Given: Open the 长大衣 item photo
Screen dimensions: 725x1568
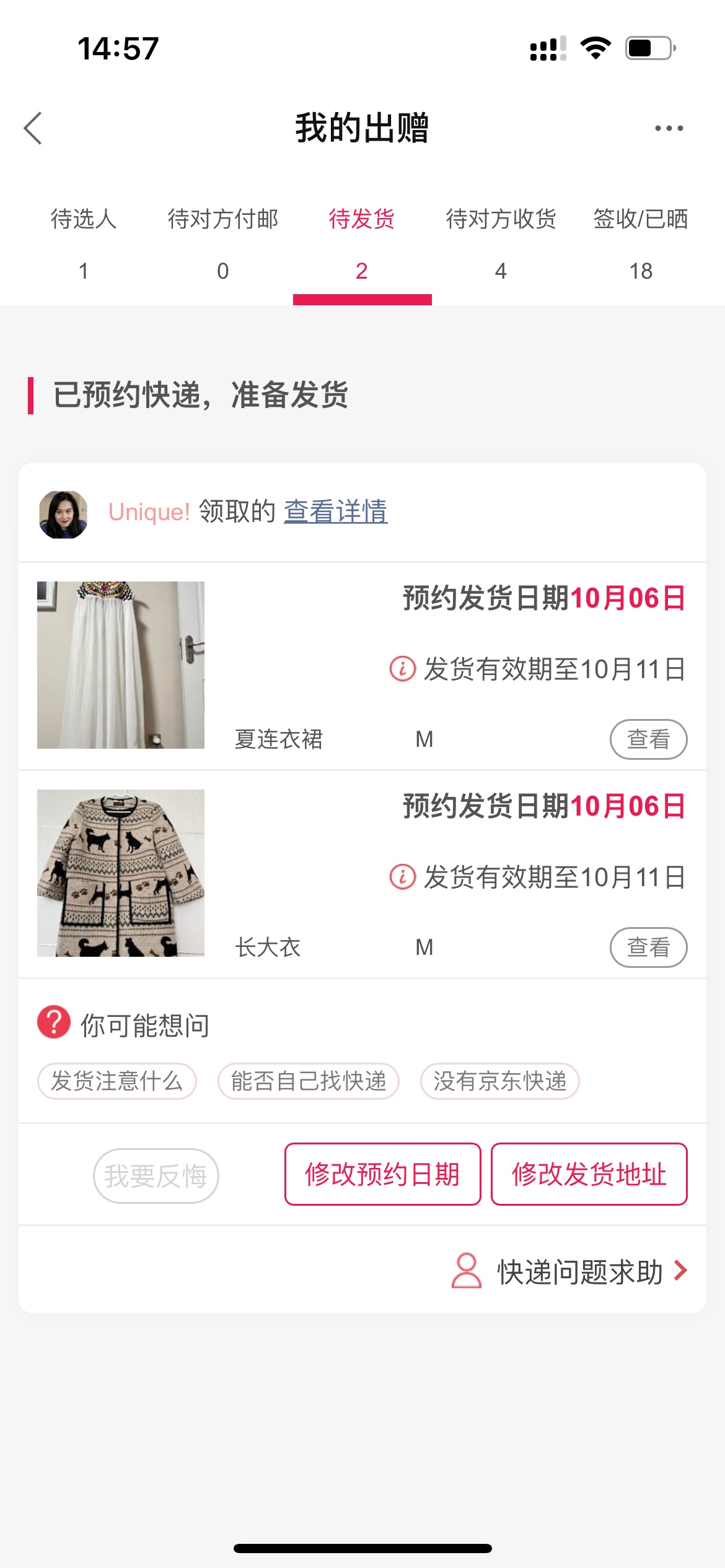Looking at the screenshot, I should (121, 873).
